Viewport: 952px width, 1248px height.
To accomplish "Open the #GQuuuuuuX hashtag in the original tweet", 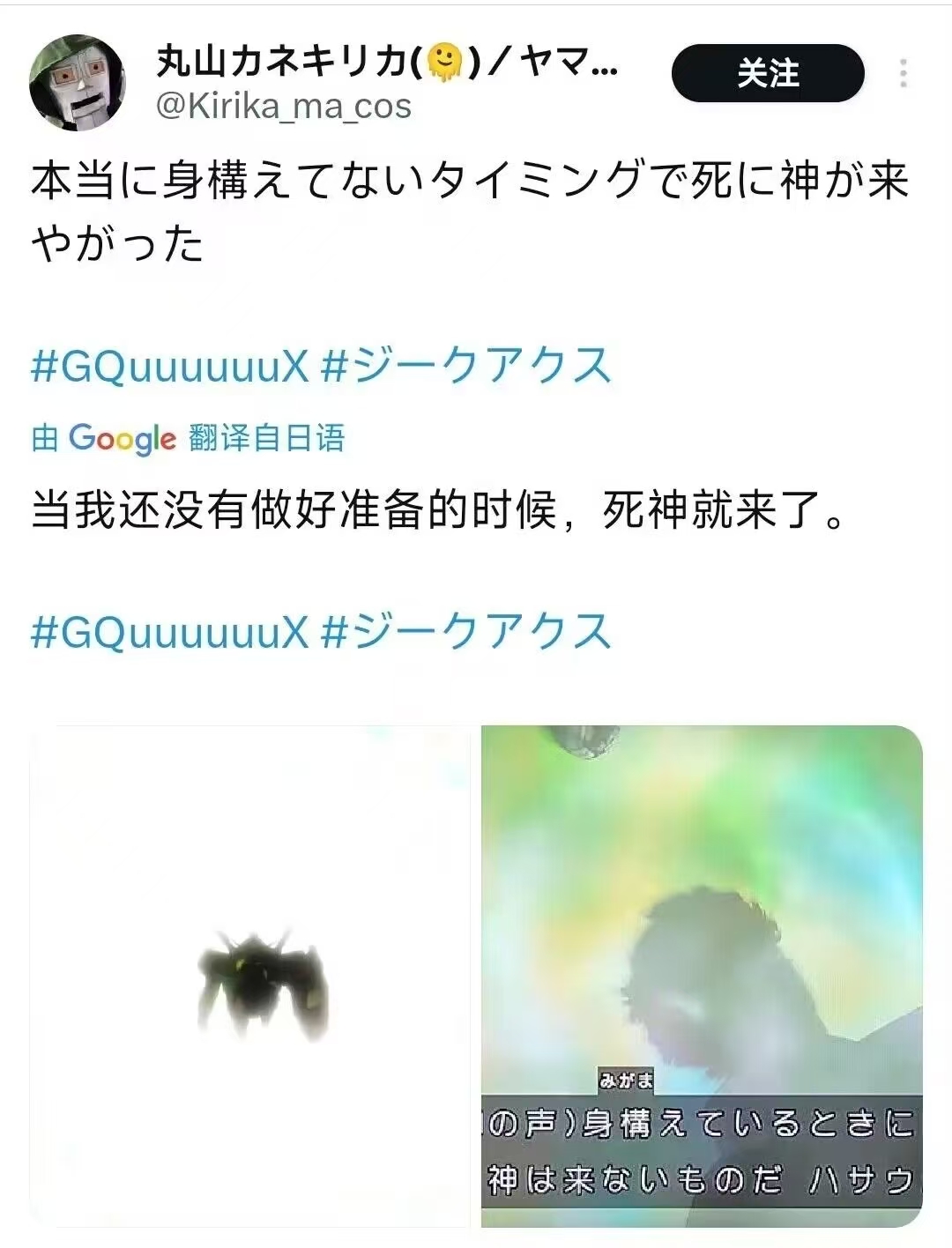I will click(x=169, y=366).
